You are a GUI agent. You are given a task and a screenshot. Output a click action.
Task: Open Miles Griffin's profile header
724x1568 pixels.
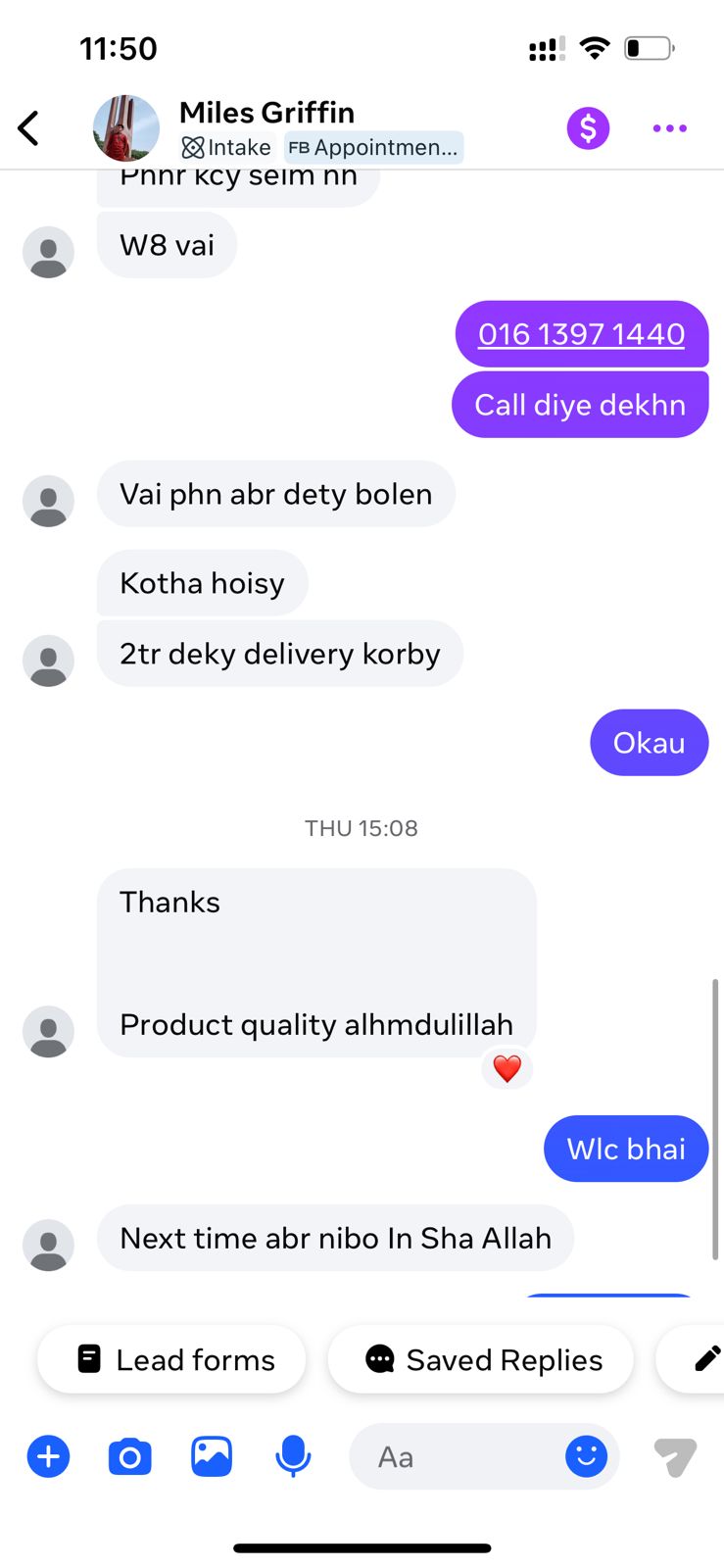pyautogui.click(x=266, y=113)
